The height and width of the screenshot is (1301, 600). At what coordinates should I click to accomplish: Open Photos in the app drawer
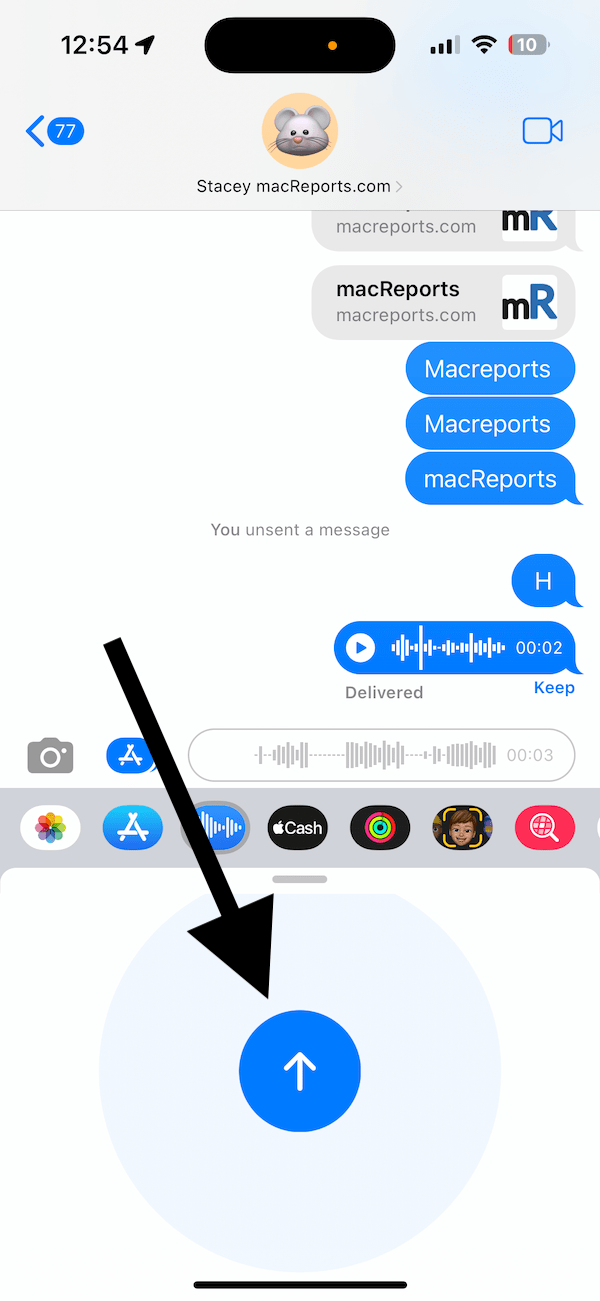point(51,827)
